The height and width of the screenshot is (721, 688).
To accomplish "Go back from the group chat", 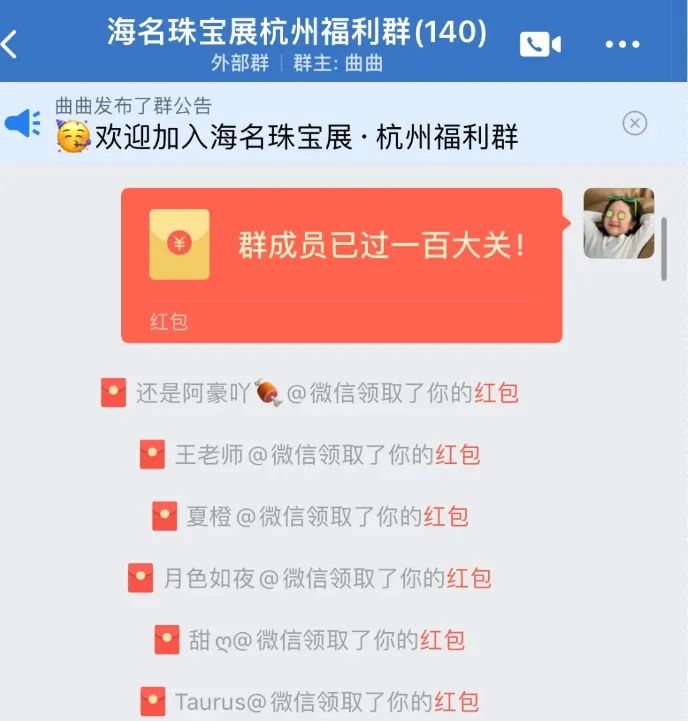I will [11, 44].
